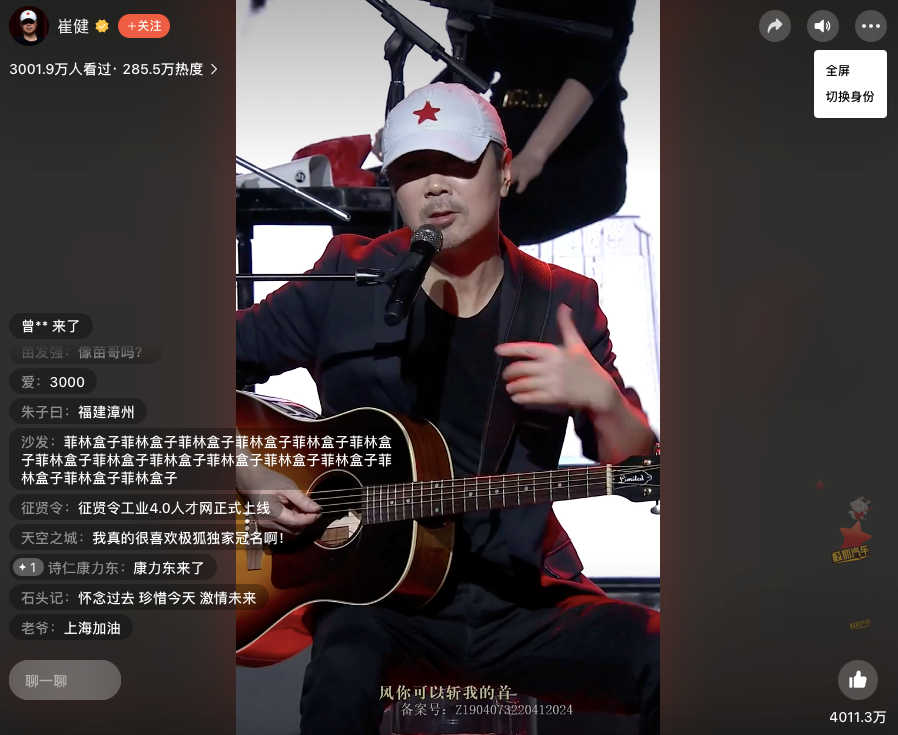Choose 切换身份 from the menu

[x=849, y=97]
